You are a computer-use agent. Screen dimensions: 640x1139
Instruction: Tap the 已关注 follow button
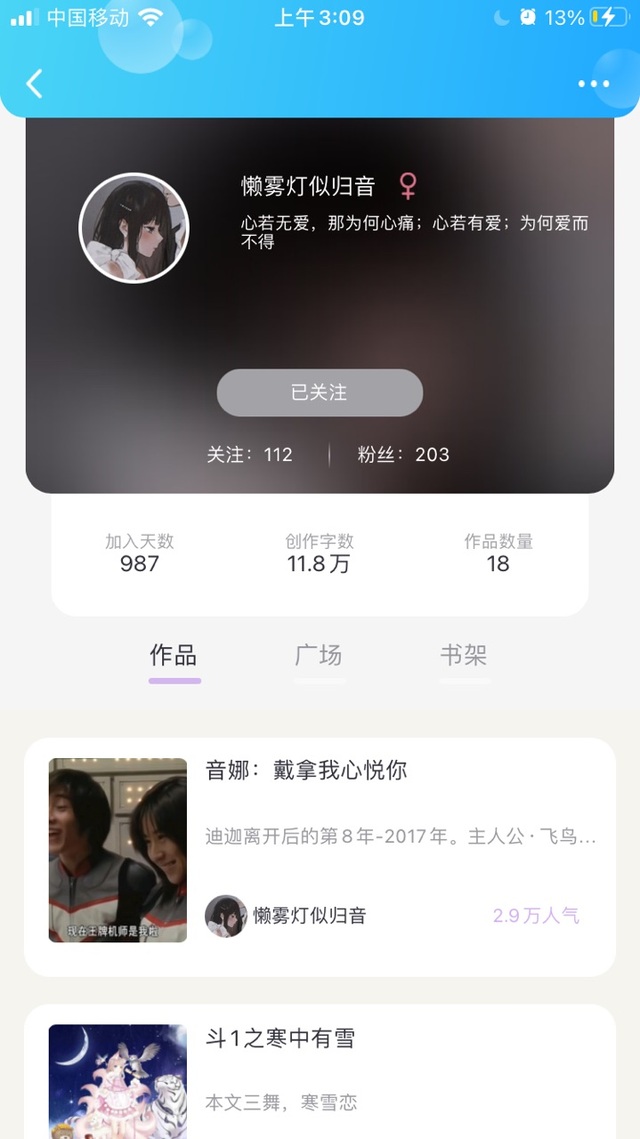point(320,393)
